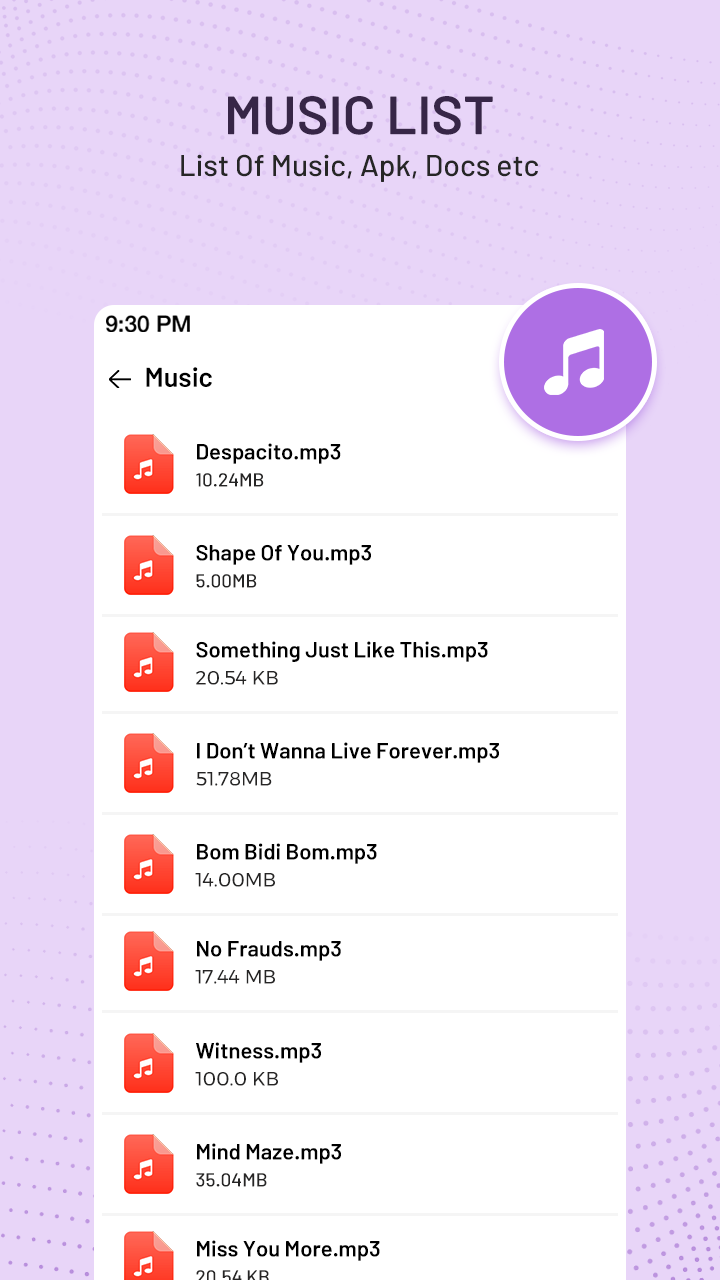This screenshot has height=1280, width=720.
Task: Click the Miss You More.mp3 icon
Action: point(148,1256)
